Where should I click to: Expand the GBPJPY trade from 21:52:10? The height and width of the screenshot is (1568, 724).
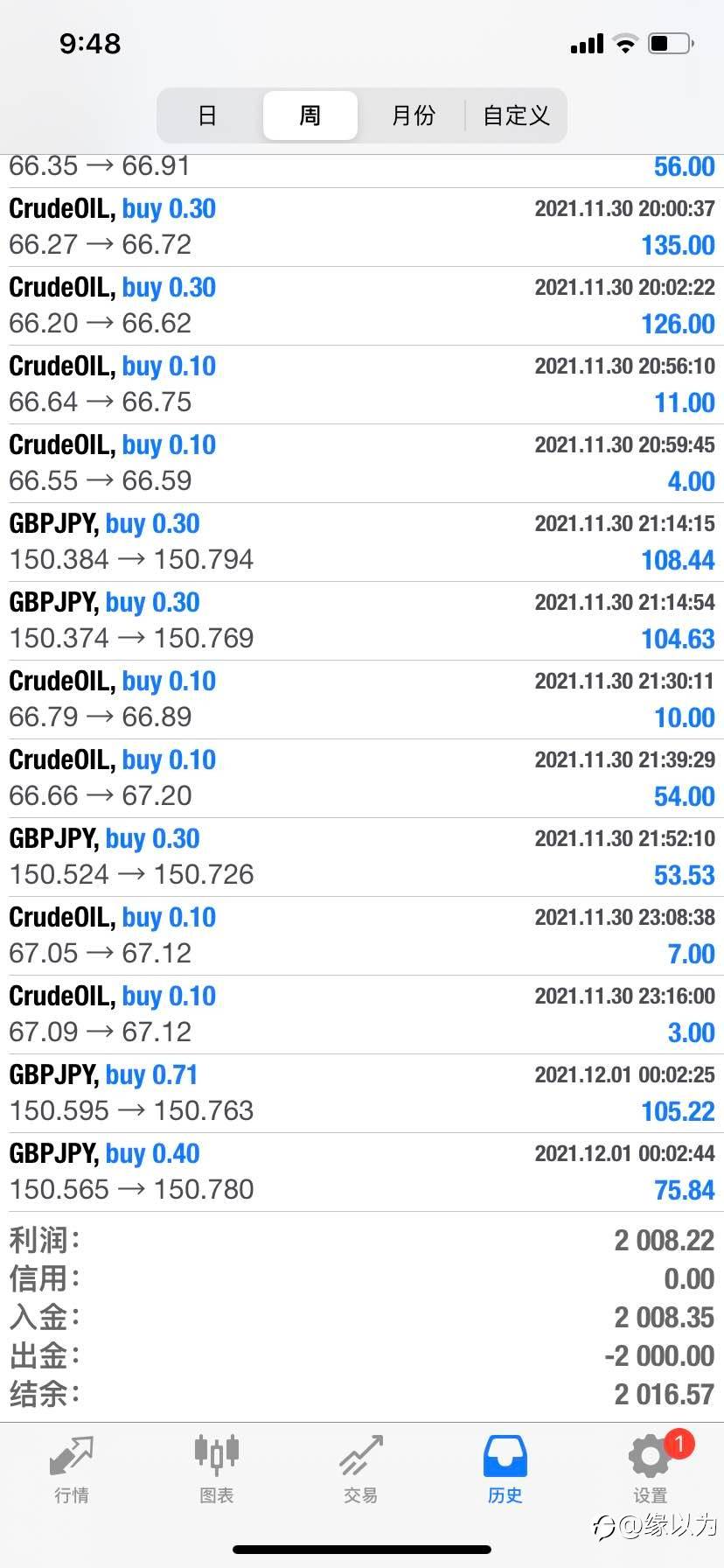click(x=362, y=857)
